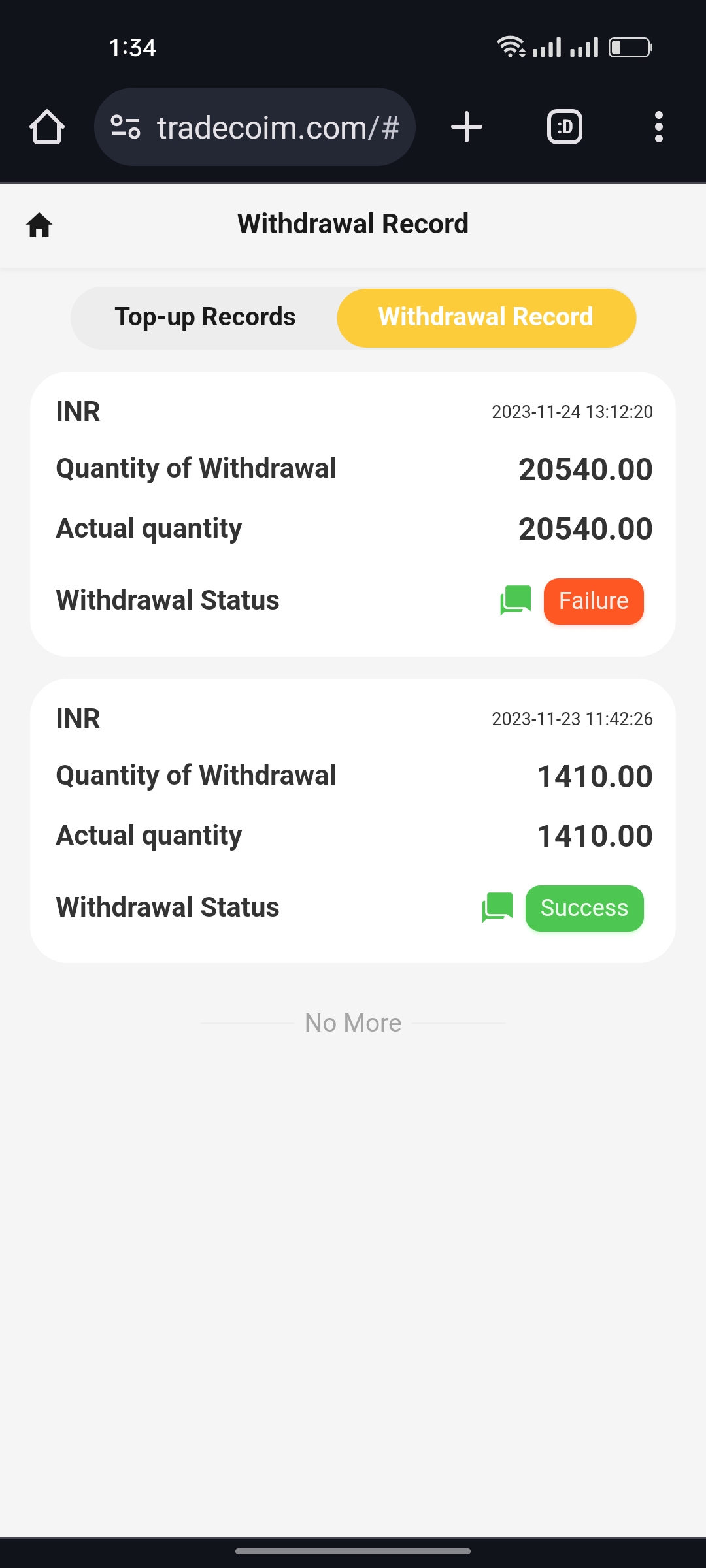Open the browser overflow menu
706x1568 pixels.
[x=658, y=127]
